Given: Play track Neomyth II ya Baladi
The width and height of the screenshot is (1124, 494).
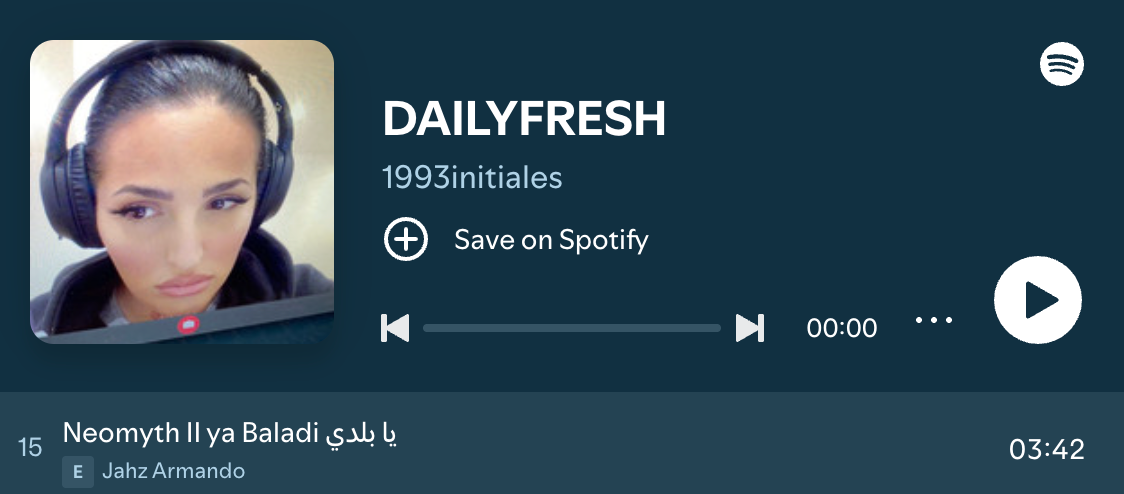Looking at the screenshot, I should pyautogui.click(x=230, y=434).
